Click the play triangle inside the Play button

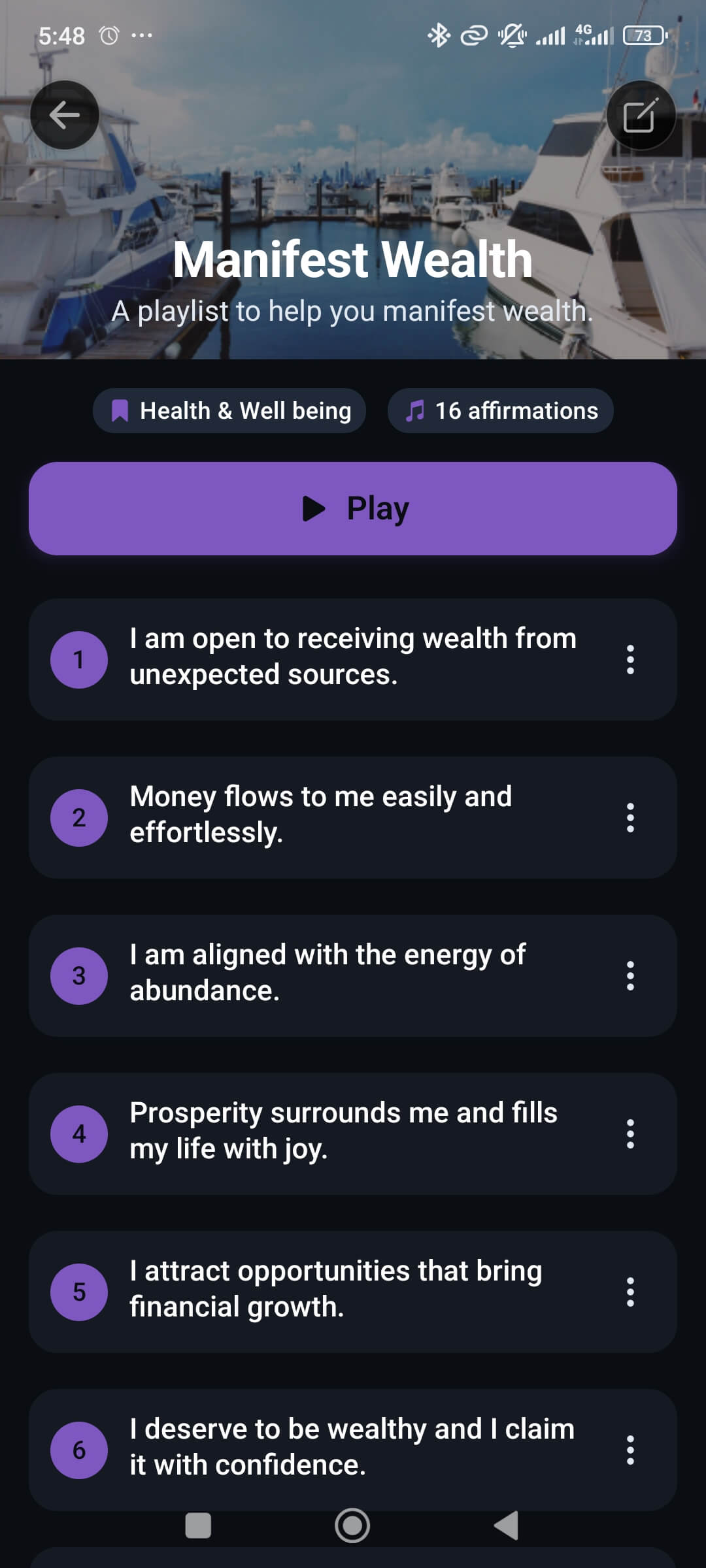pos(314,508)
